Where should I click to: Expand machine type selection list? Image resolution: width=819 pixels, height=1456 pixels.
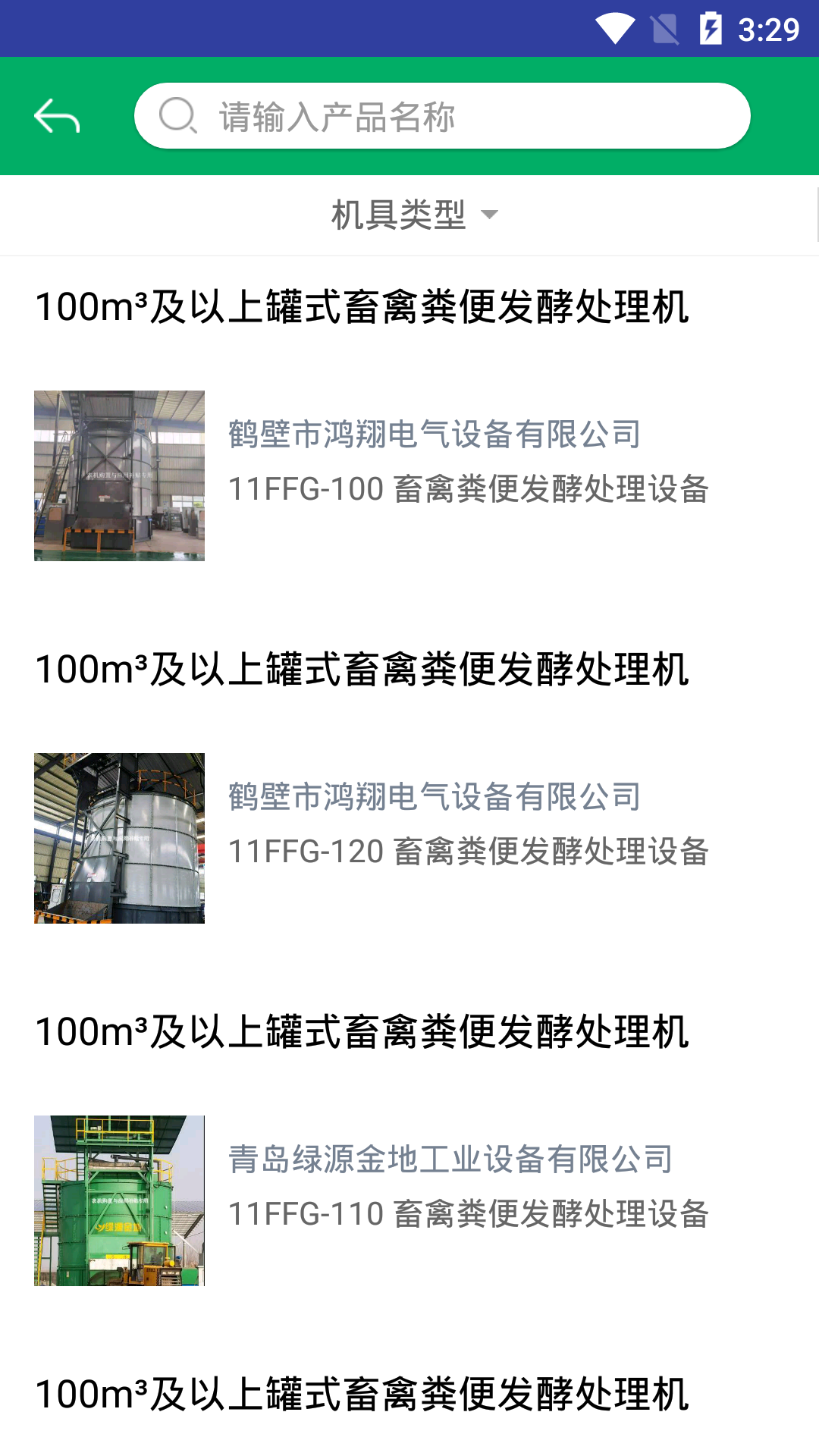[x=409, y=214]
